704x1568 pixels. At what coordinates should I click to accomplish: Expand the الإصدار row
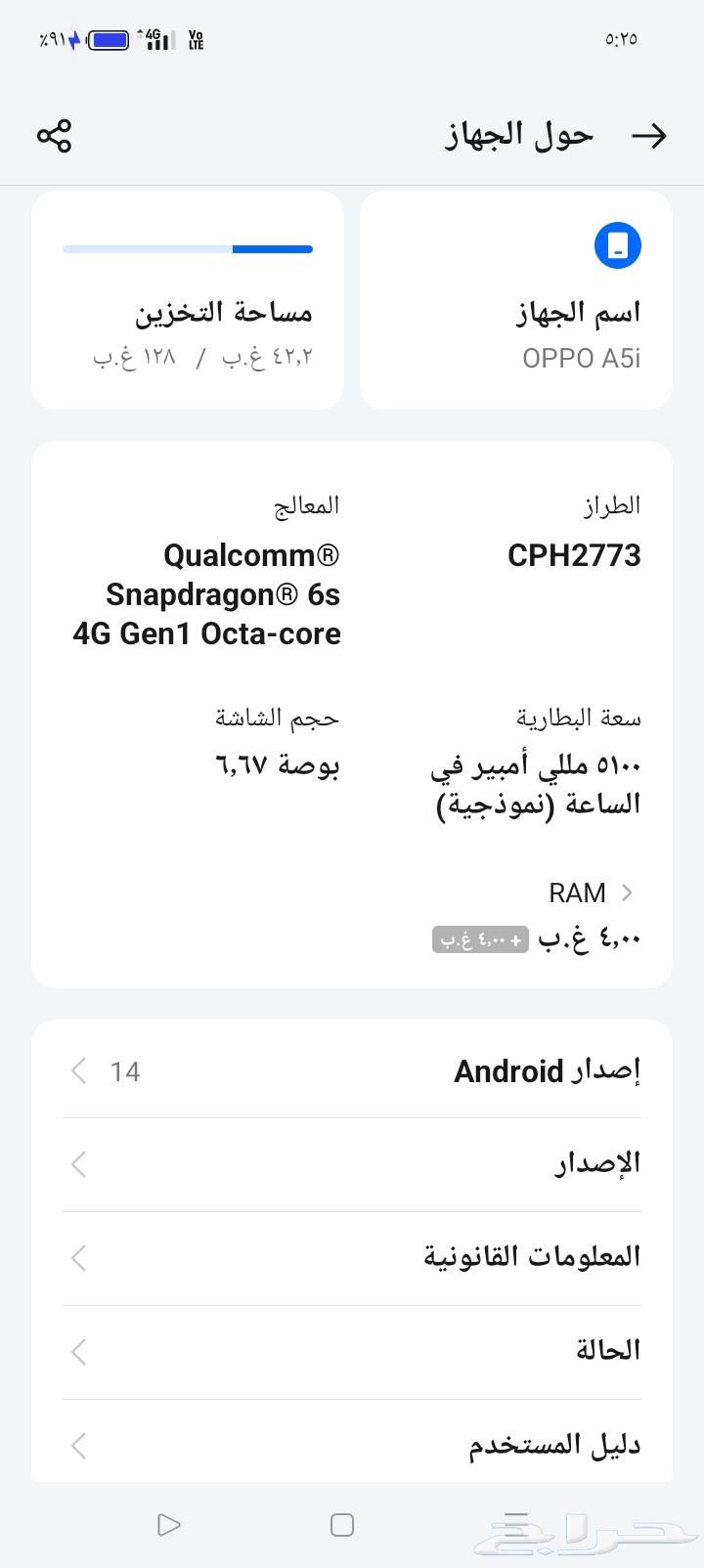pyautogui.click(x=352, y=1163)
